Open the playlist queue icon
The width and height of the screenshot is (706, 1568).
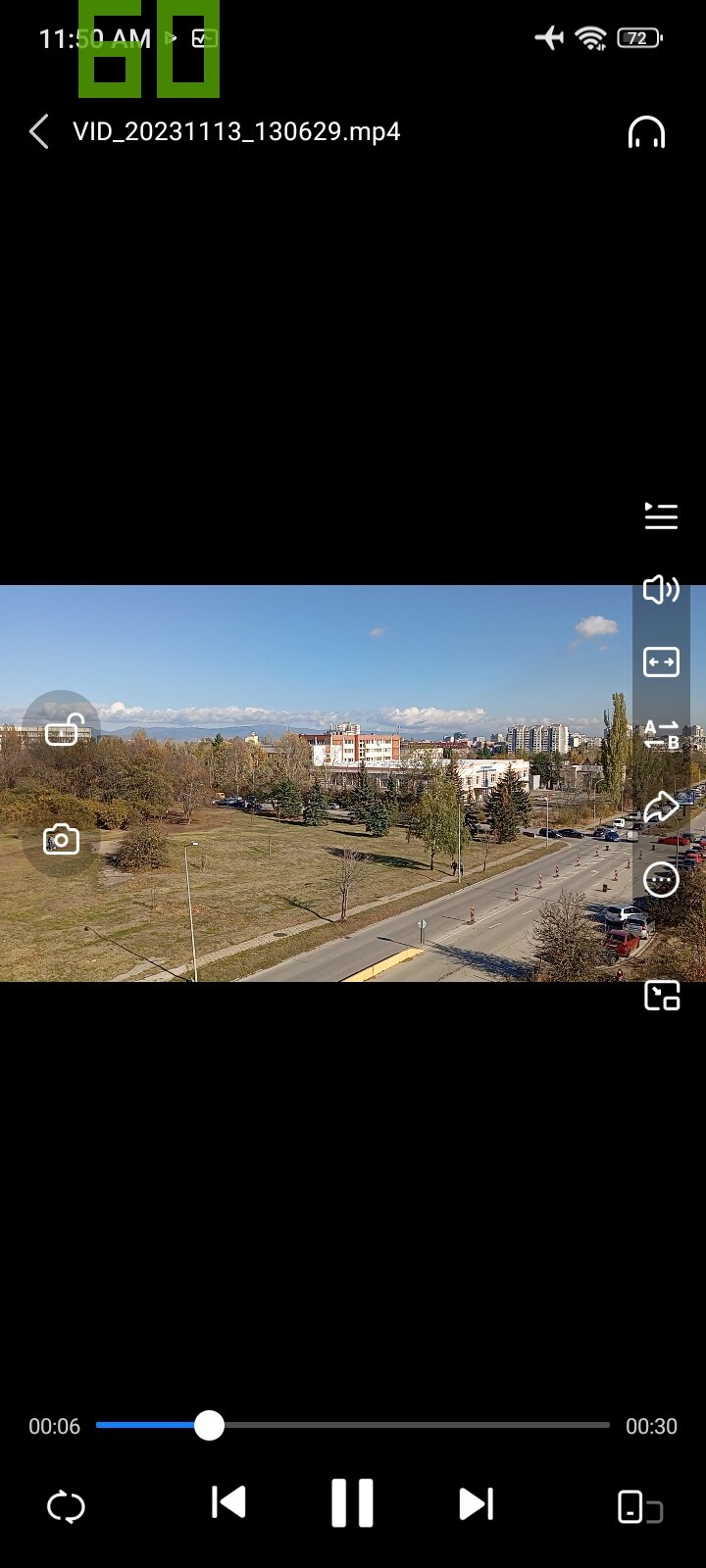(x=661, y=515)
